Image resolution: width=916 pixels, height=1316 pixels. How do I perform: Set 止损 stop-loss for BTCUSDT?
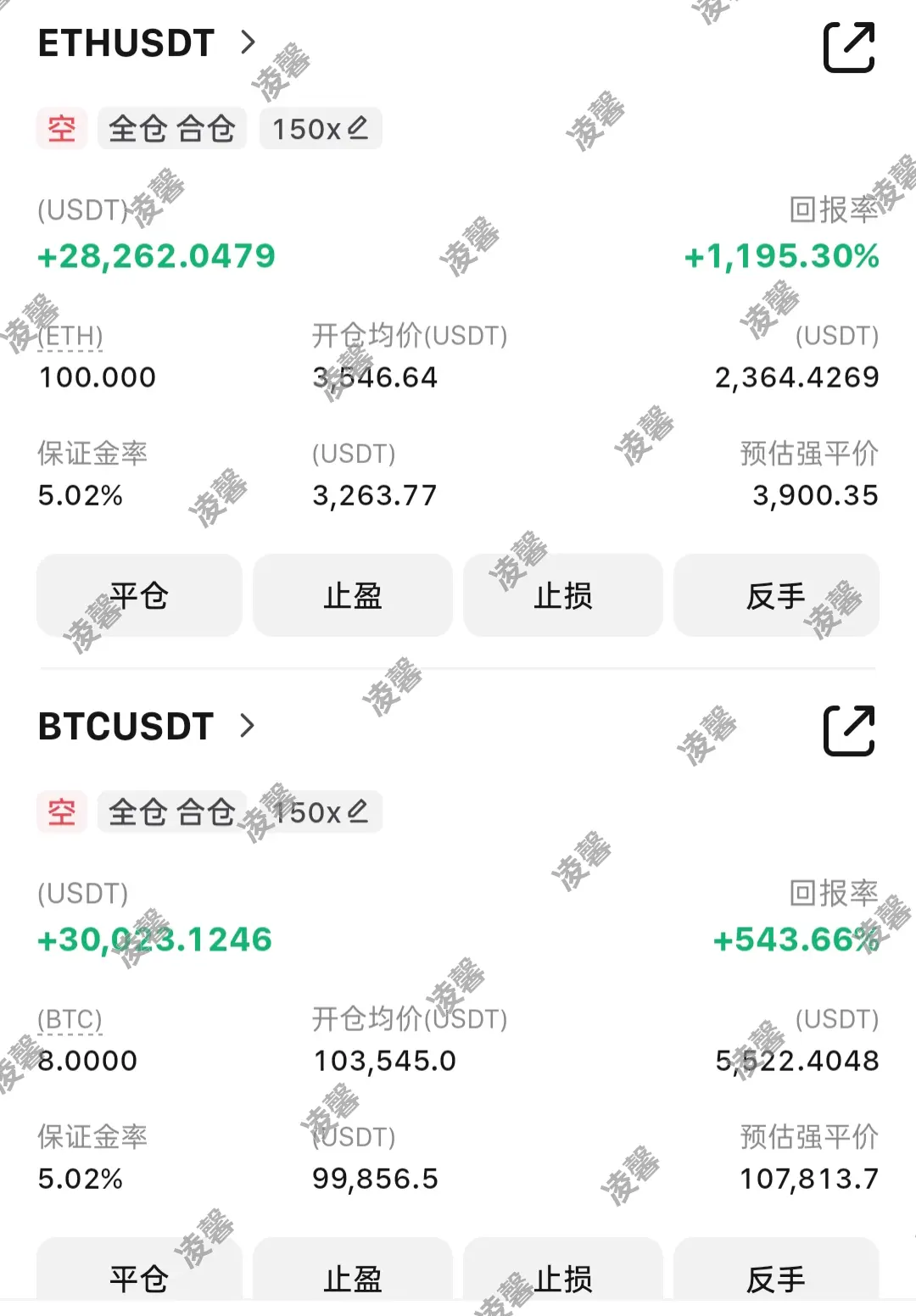[x=563, y=1276]
